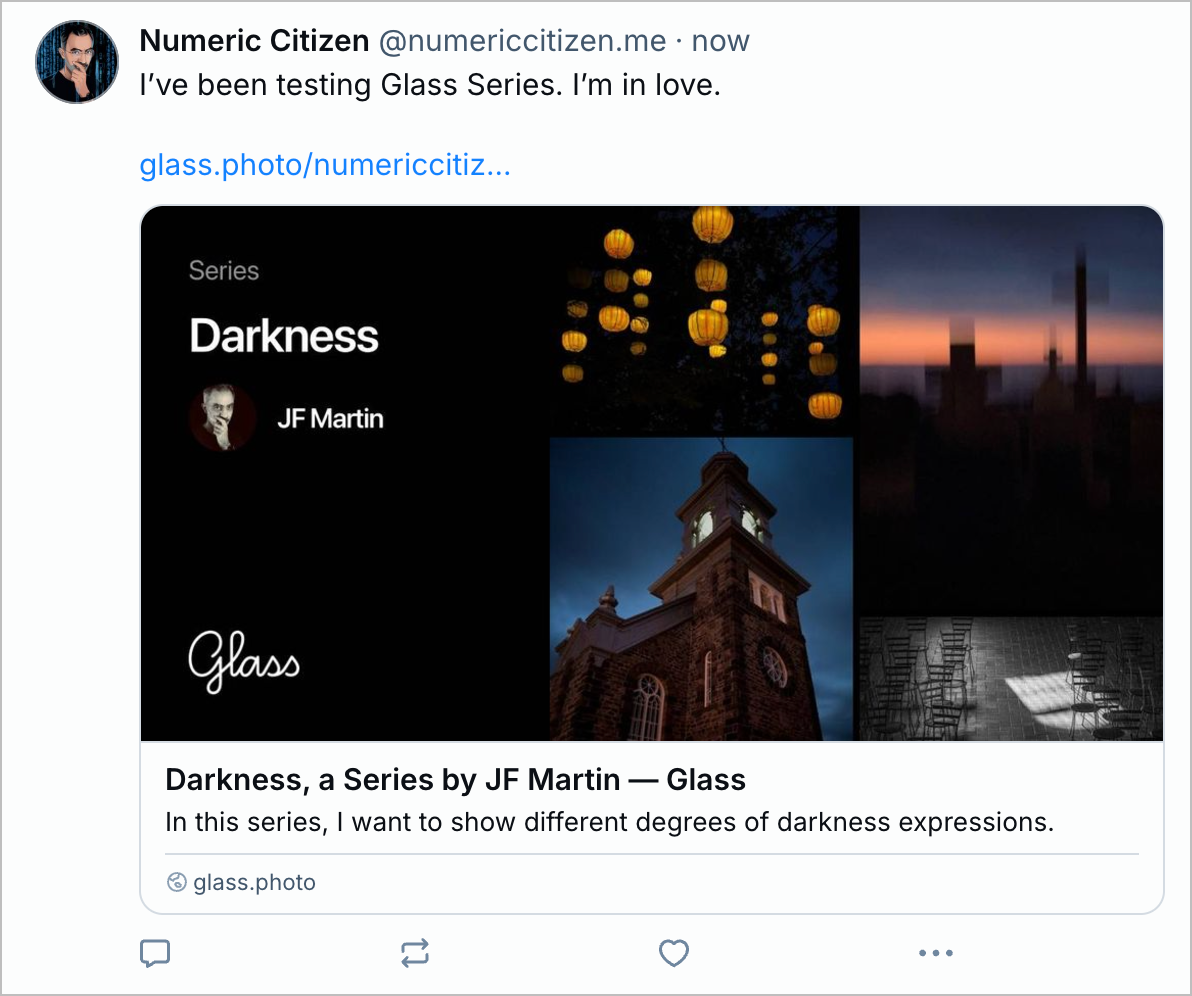
Task: Open the post's more options menu
Action: (935, 953)
